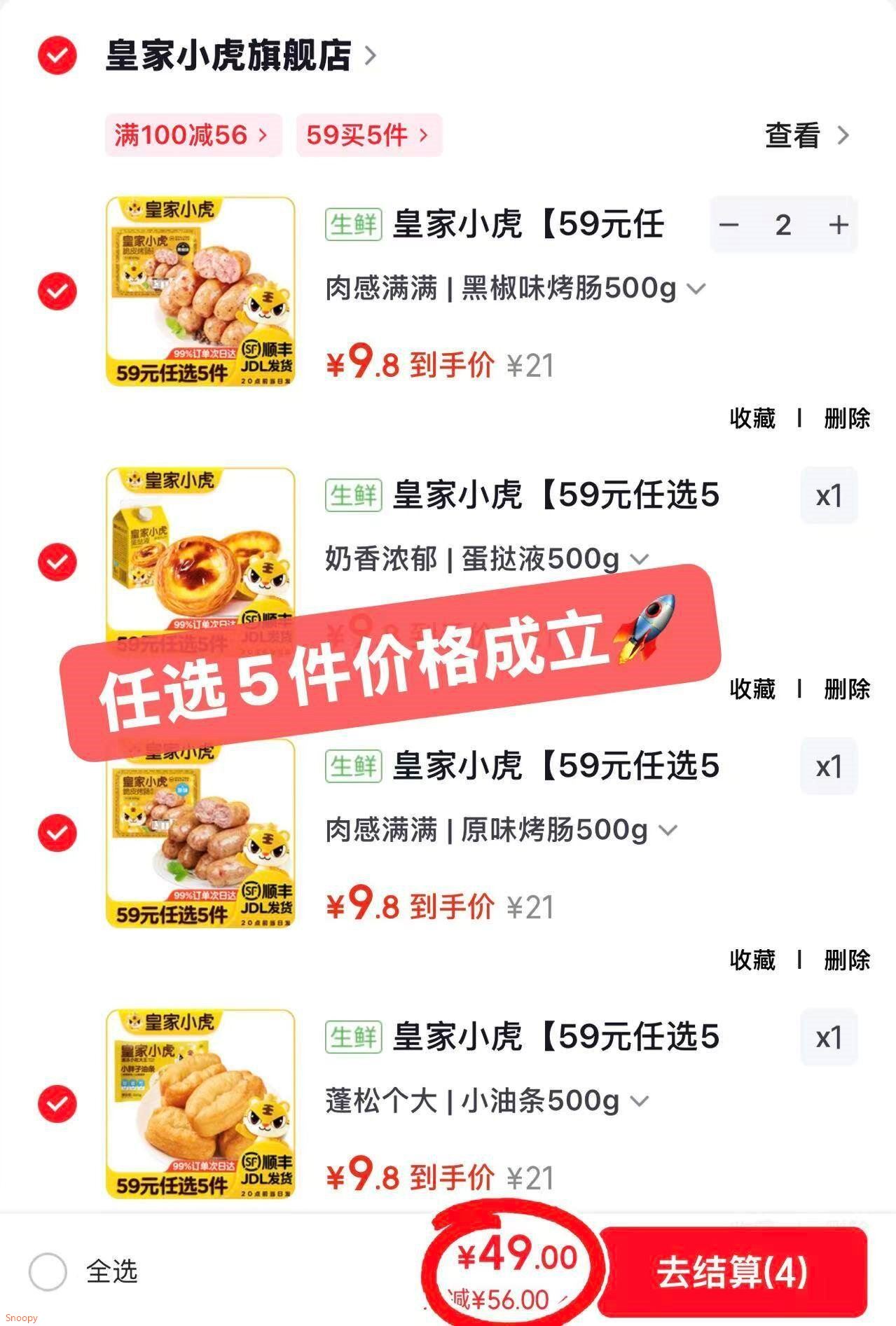Deselect the 蛋挞液500g item checkbox
Viewport: 896px width, 1326px height.
pyautogui.click(x=57, y=562)
